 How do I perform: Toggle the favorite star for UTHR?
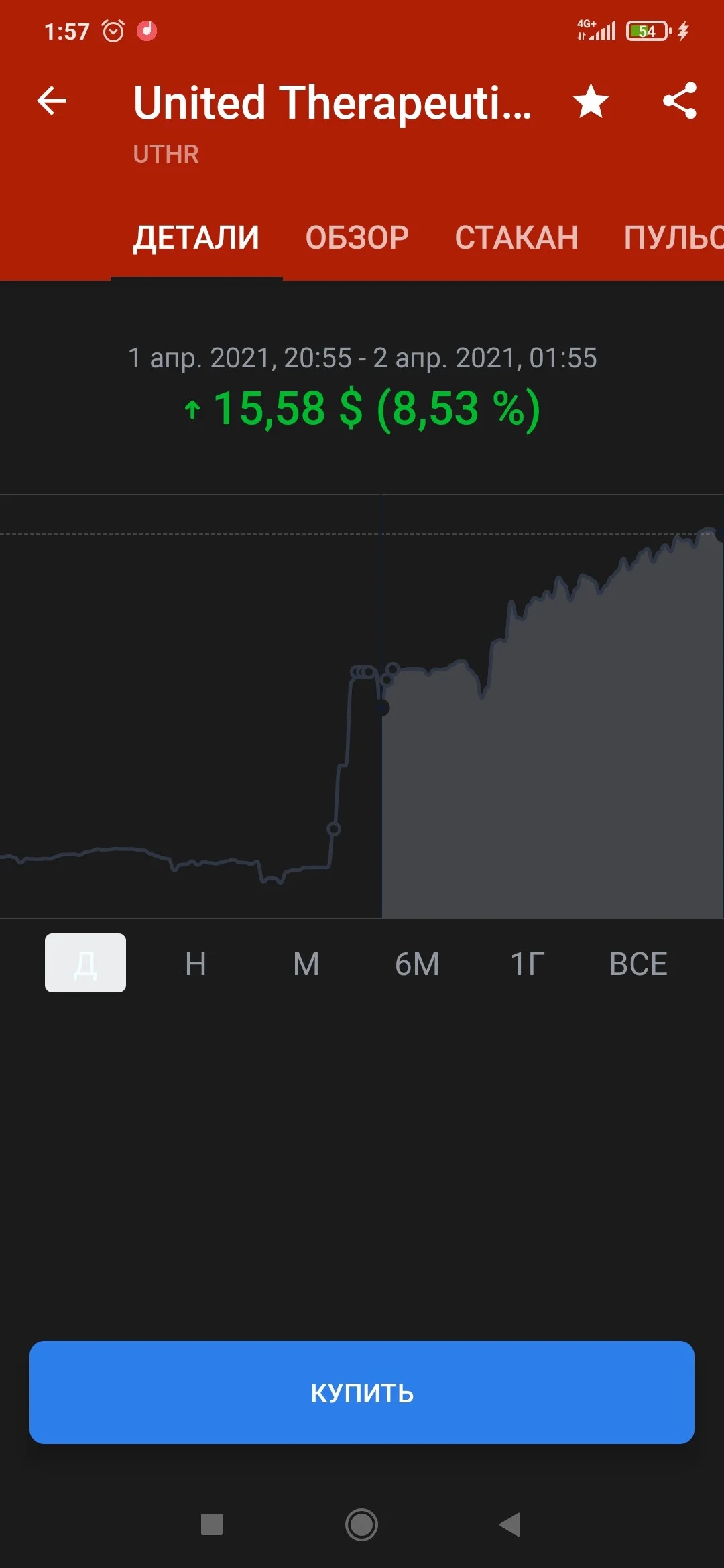[591, 101]
